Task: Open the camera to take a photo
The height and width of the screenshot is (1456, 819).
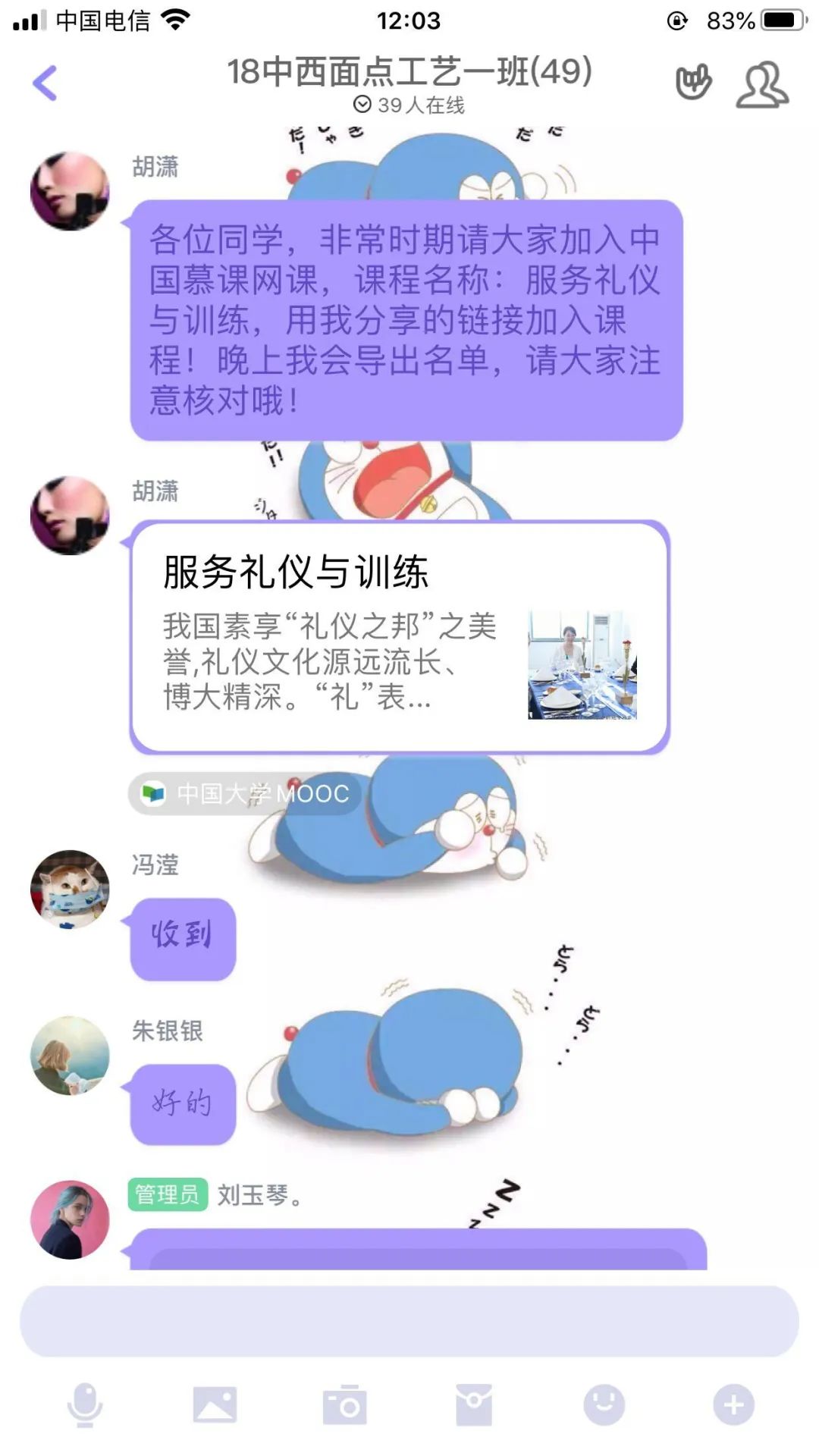Action: coord(345,1404)
